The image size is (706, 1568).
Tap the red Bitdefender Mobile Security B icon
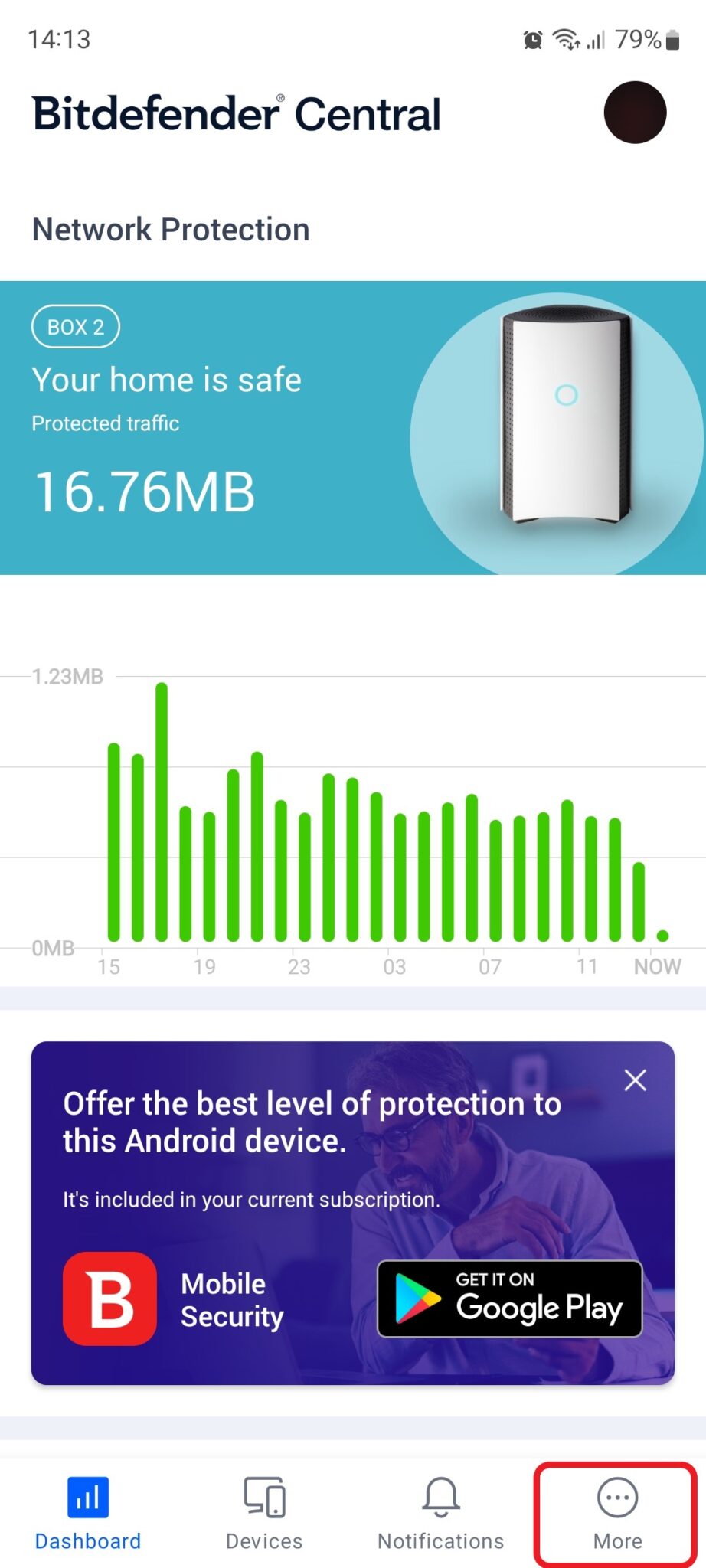[x=109, y=1299]
